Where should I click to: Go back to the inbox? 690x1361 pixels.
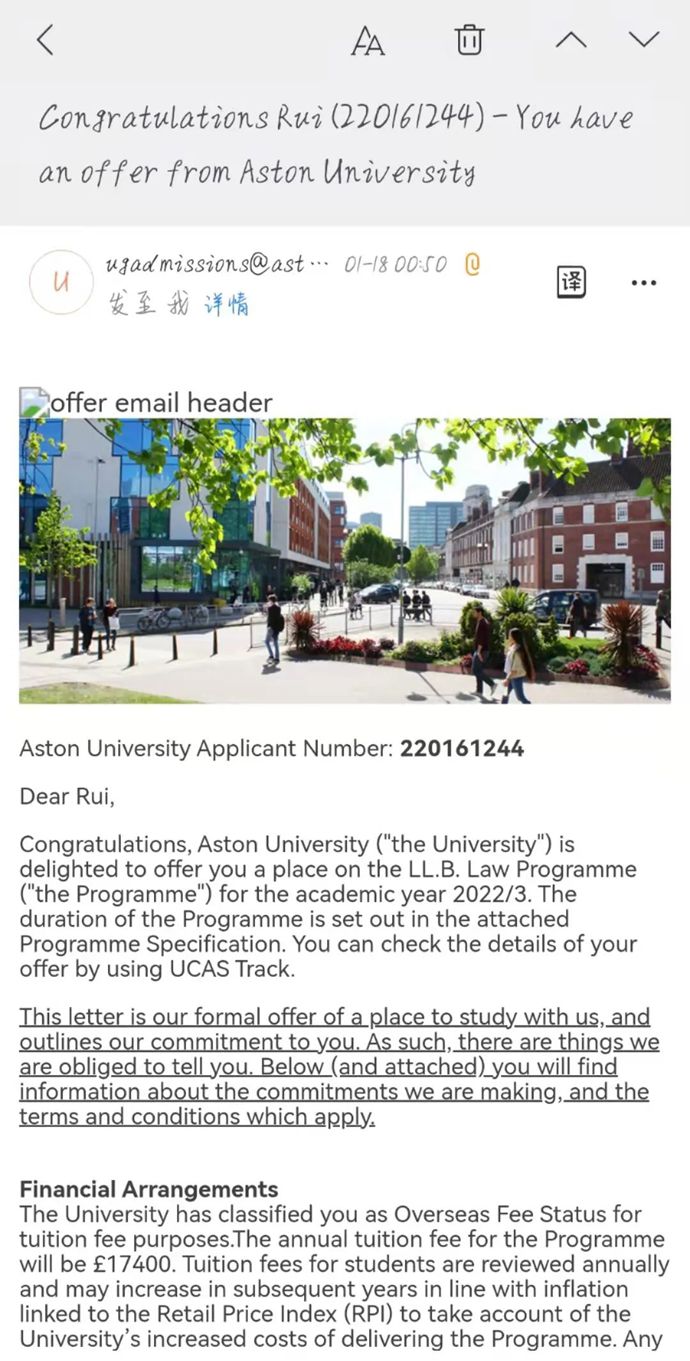click(x=44, y=39)
